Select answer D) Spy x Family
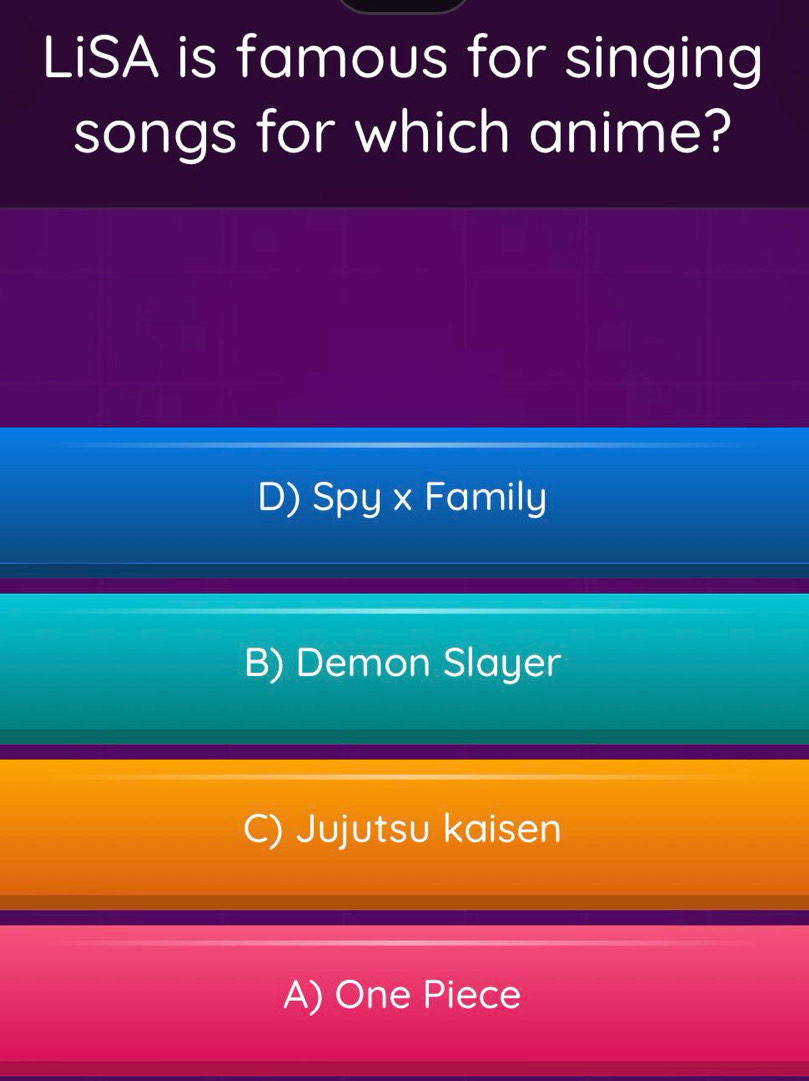Screen dimensions: 809x1081 click(404, 497)
